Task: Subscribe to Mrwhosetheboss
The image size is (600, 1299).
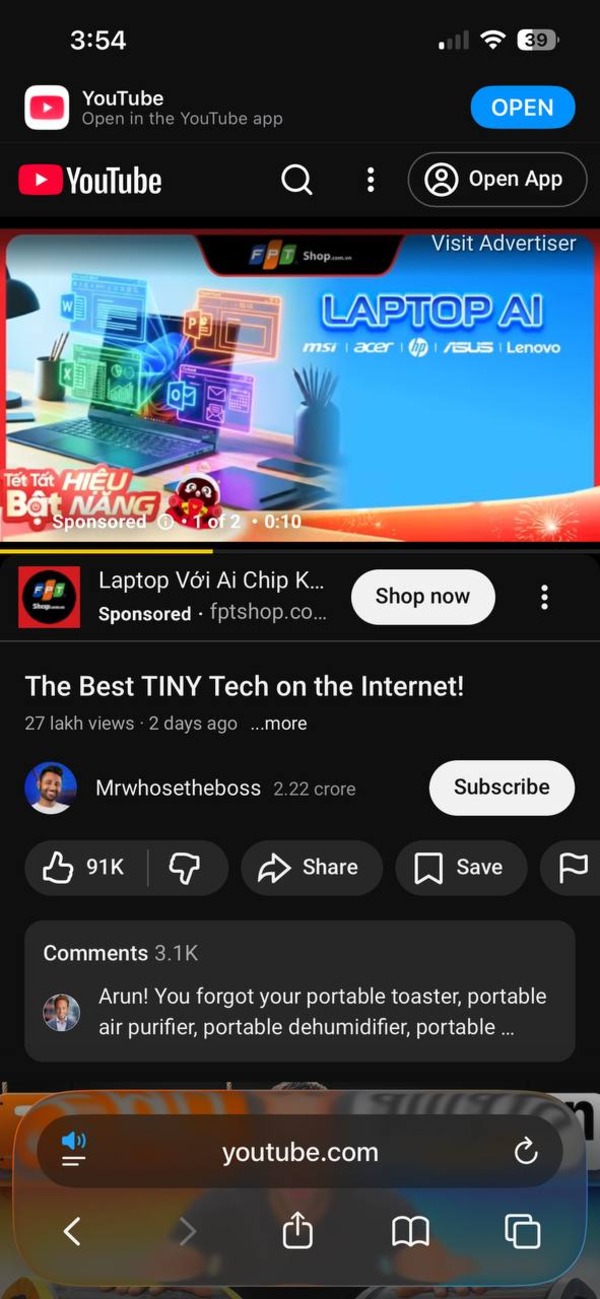Action: click(501, 787)
